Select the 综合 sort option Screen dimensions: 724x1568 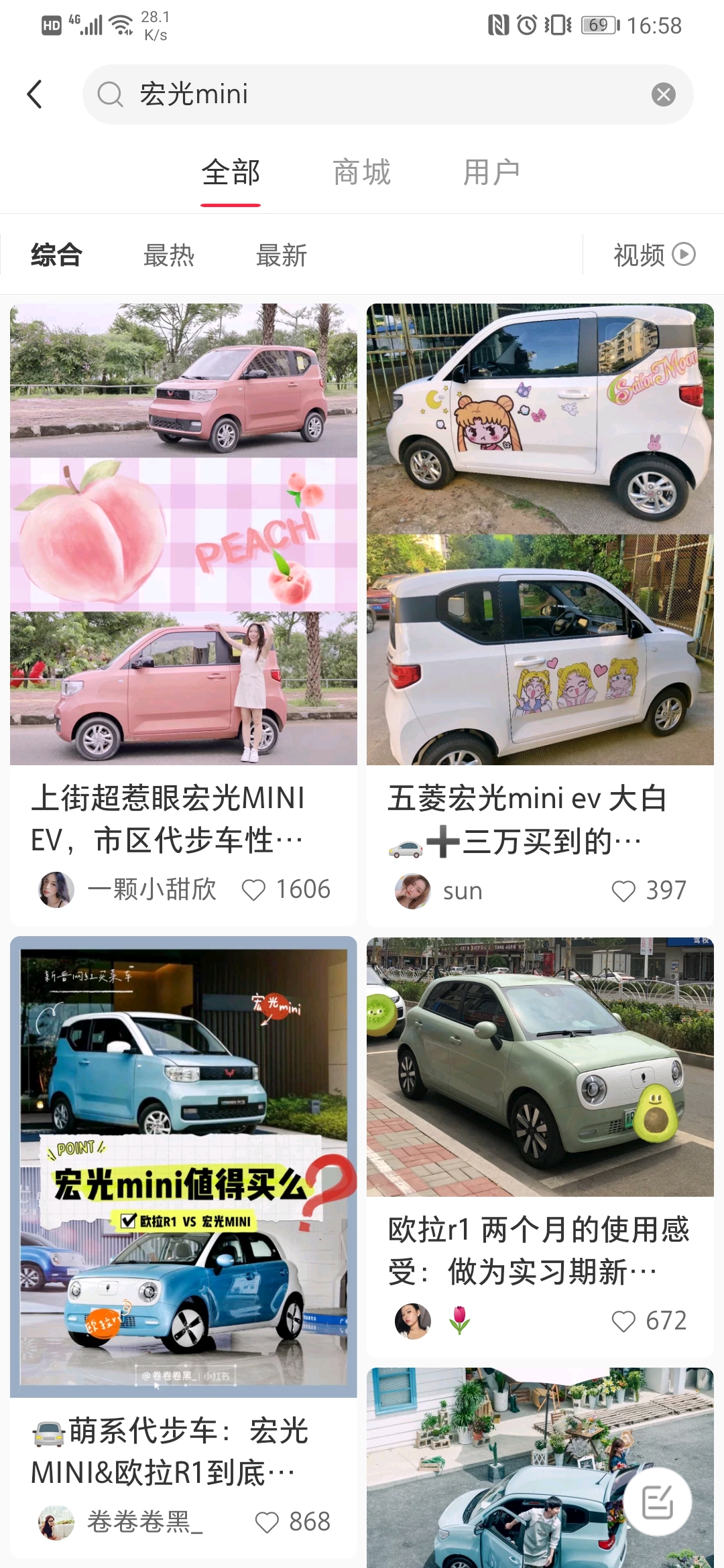pyautogui.click(x=56, y=255)
